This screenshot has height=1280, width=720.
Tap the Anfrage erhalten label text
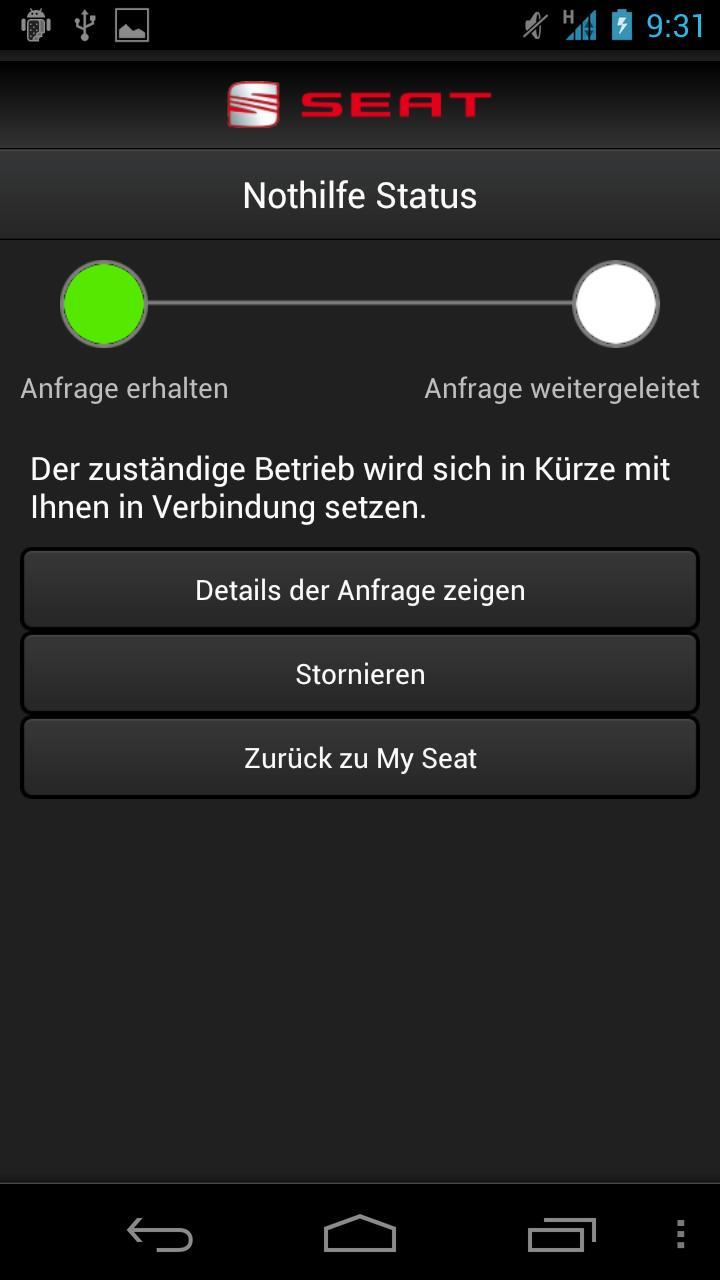[123, 388]
